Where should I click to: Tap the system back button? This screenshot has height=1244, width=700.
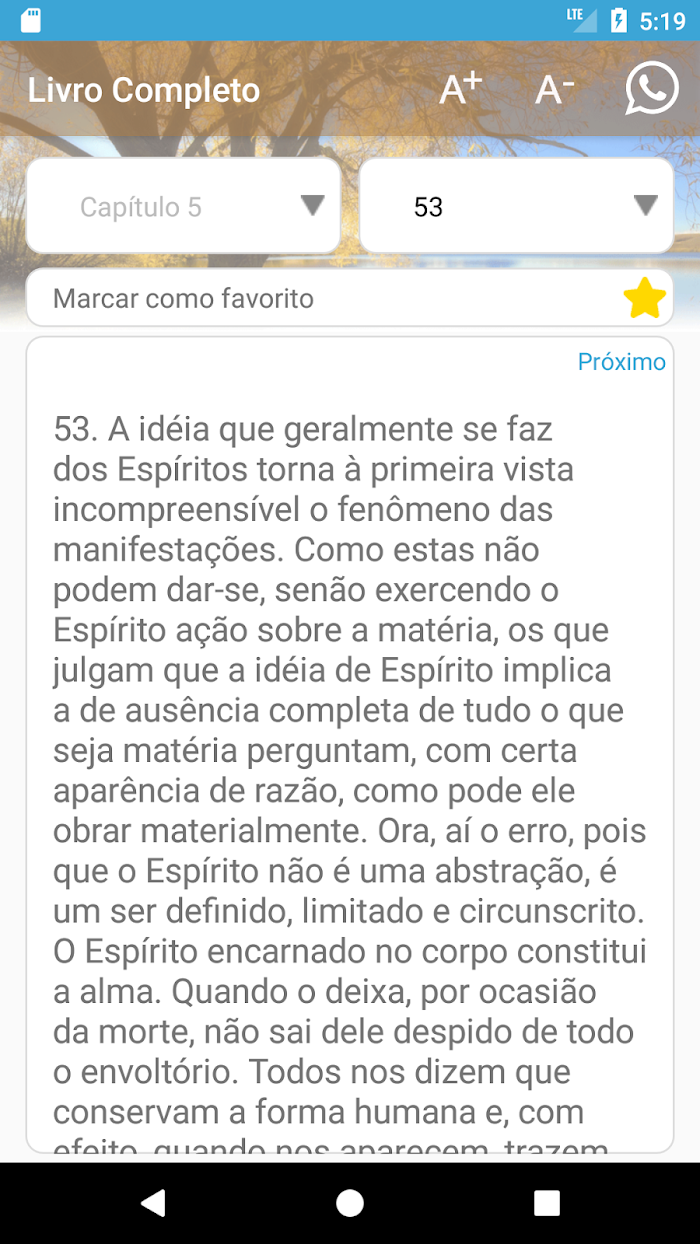[153, 1203]
